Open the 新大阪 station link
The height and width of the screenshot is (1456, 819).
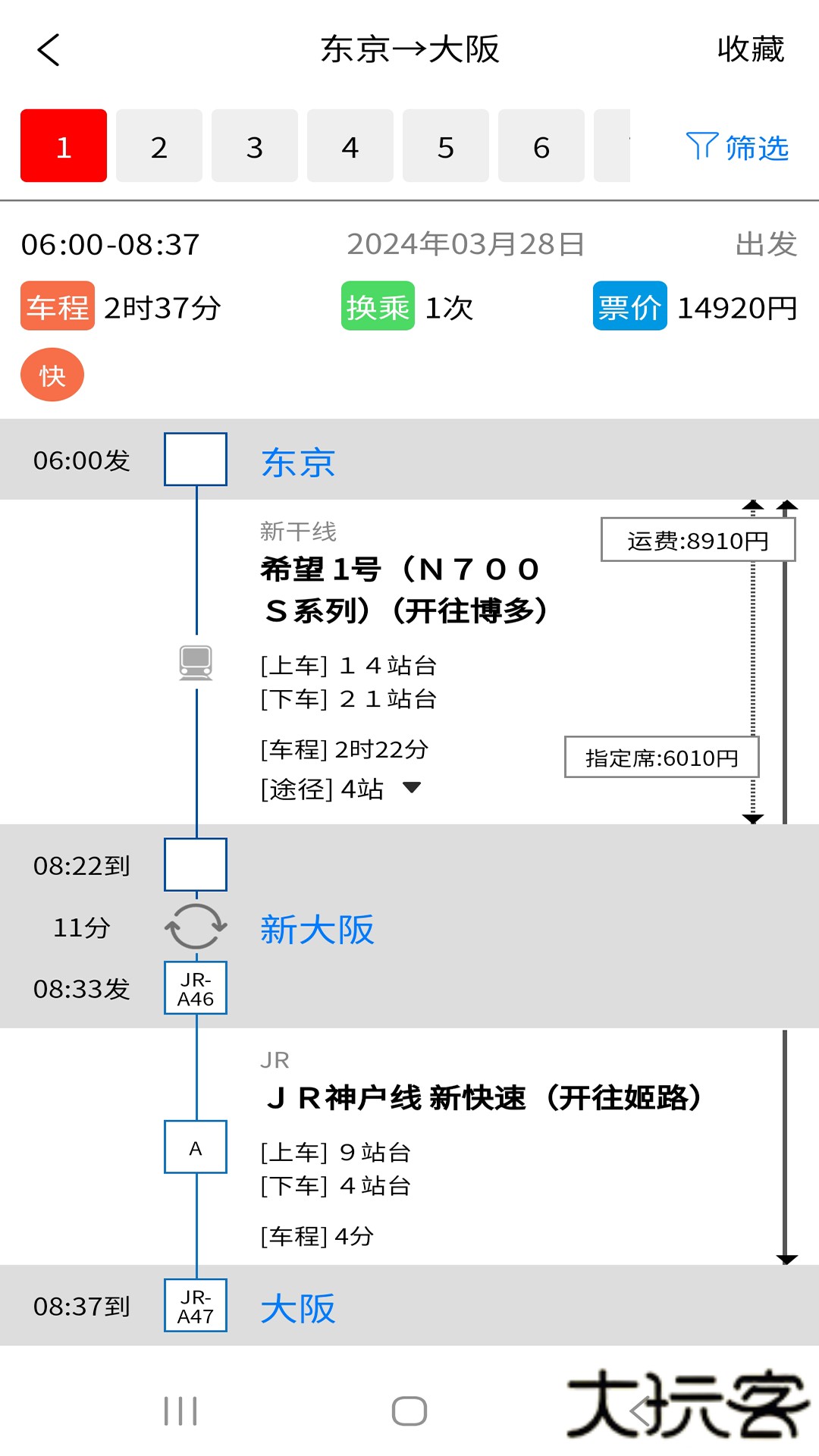pyautogui.click(x=317, y=930)
